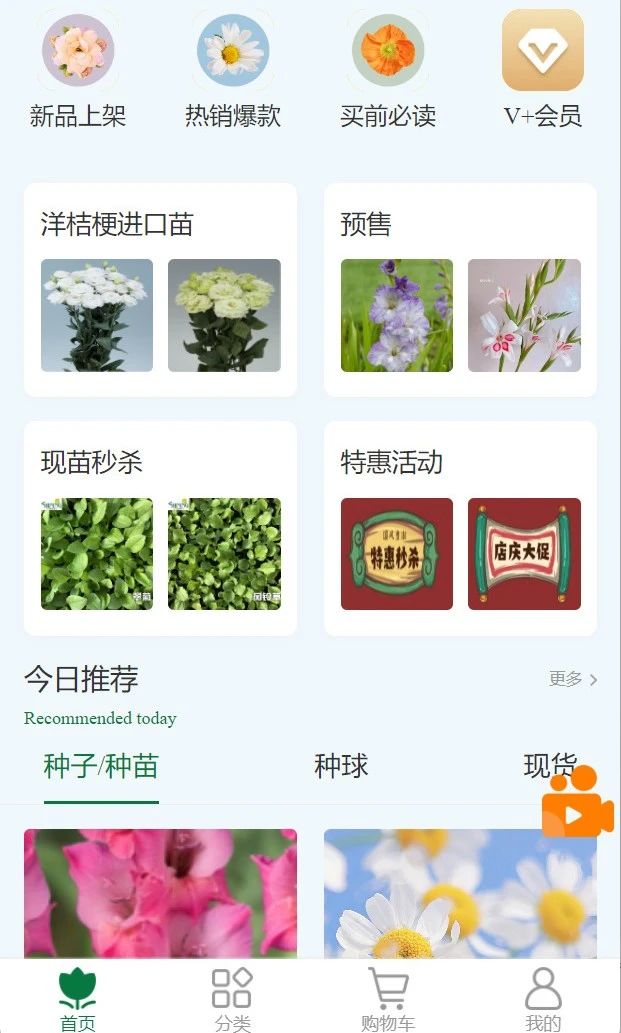Image resolution: width=621 pixels, height=1033 pixels.
Task: Open the orange video camera floating button
Action: click(x=577, y=802)
